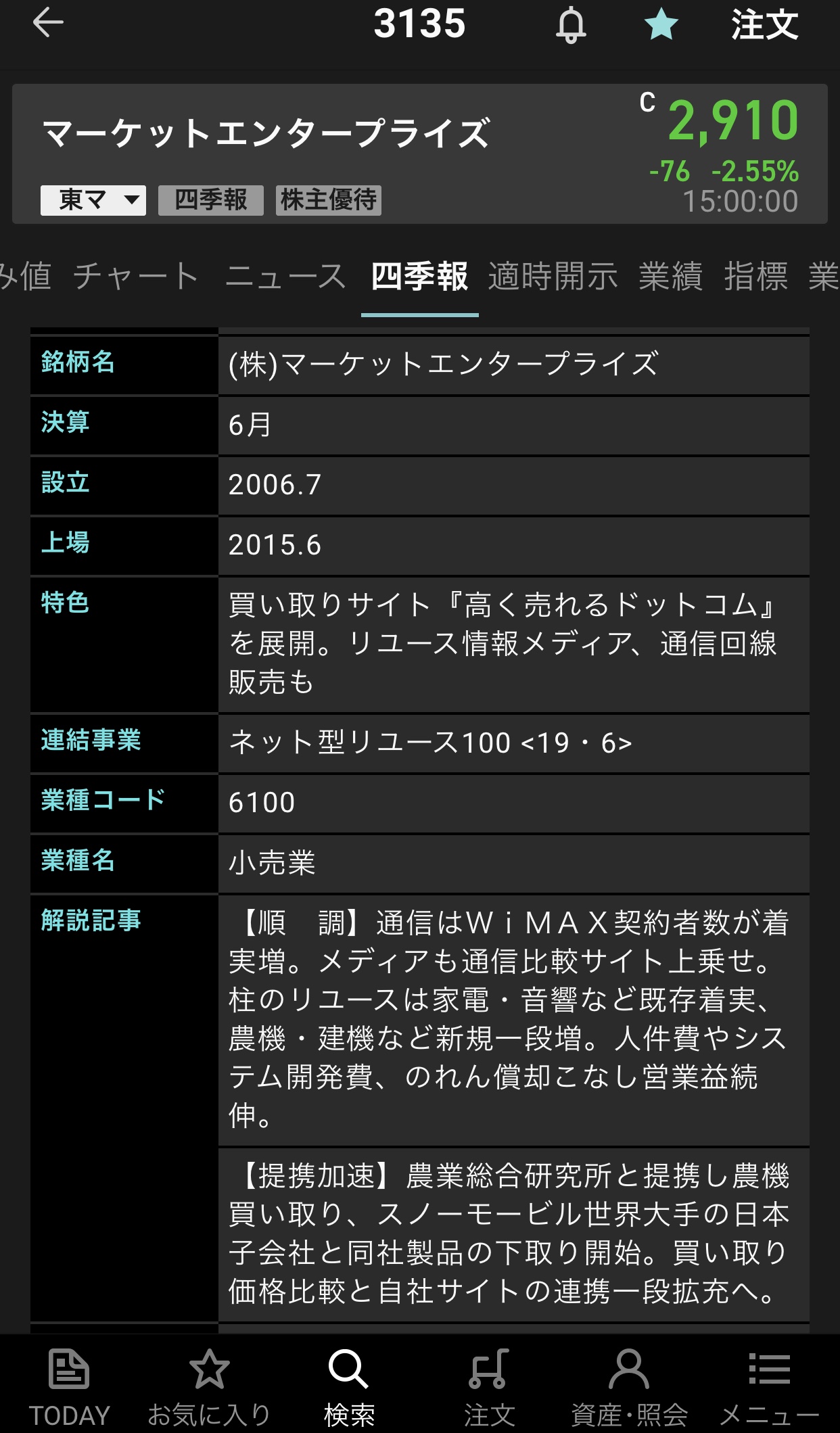Toggle the favorite star for this stock
The width and height of the screenshot is (840, 1433).
[x=661, y=26]
